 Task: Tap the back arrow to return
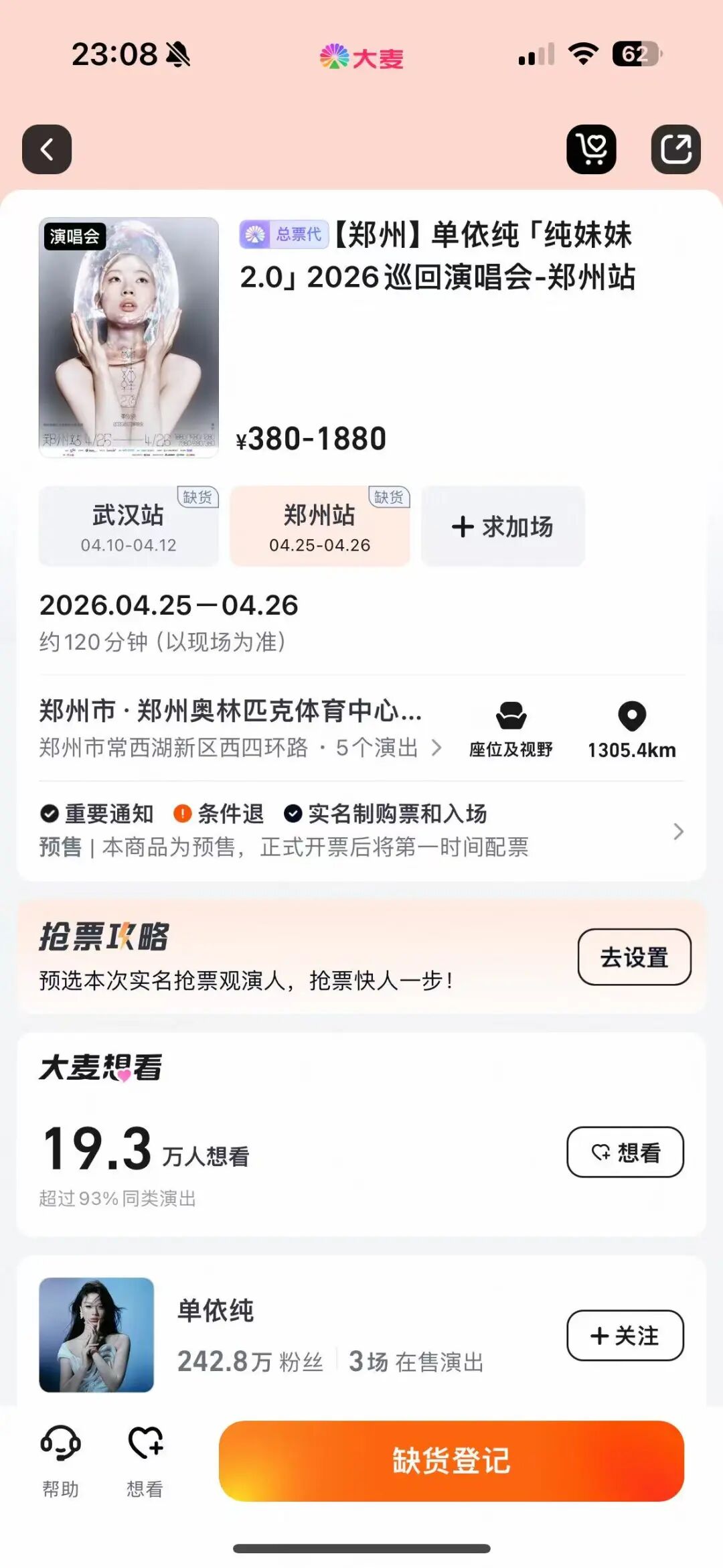(47, 149)
